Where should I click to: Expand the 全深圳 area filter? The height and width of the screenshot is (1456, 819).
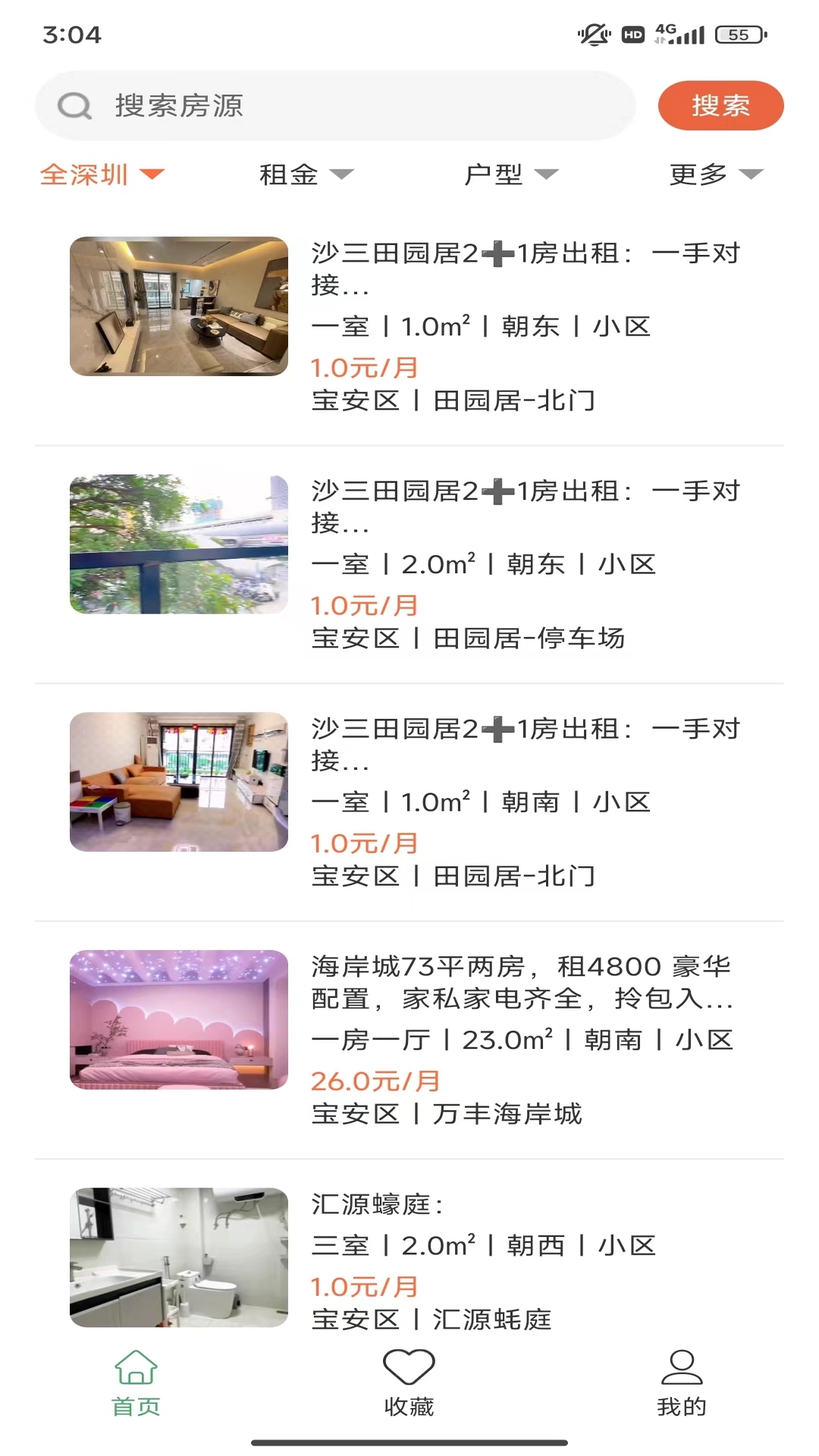(102, 174)
